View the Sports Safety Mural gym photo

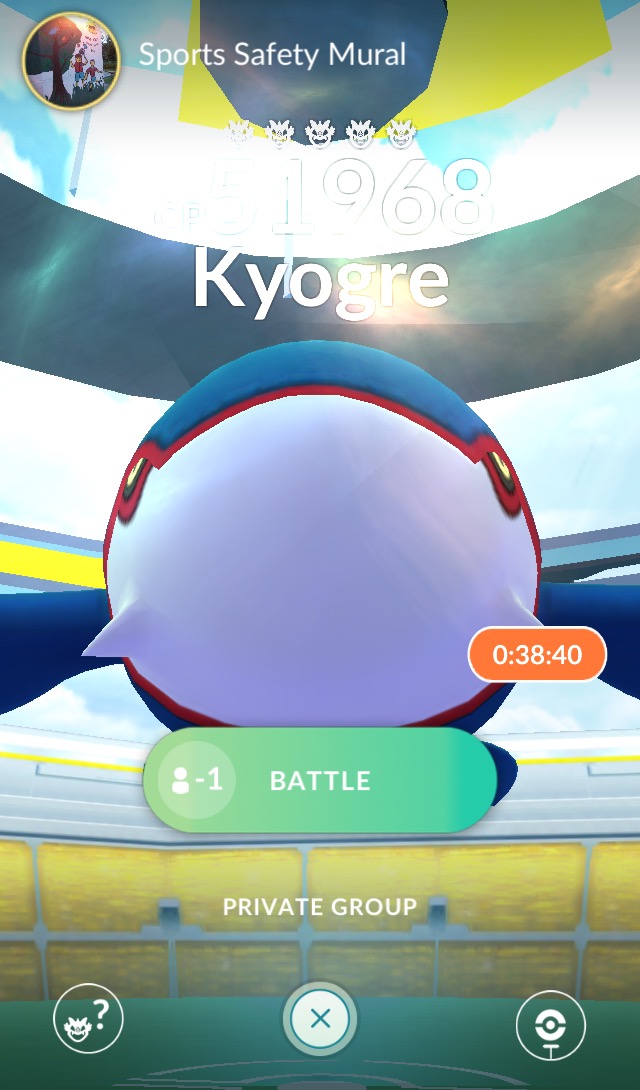click(x=70, y=58)
